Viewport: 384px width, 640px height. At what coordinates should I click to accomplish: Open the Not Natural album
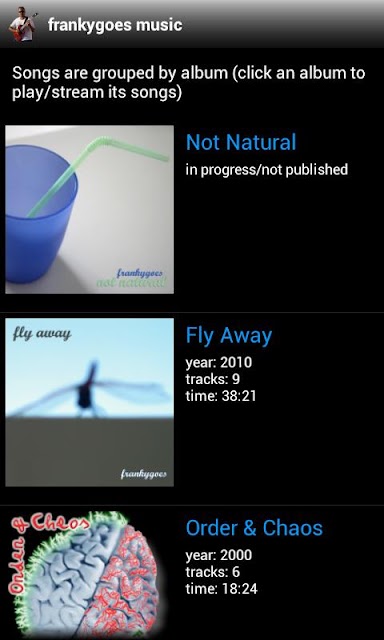tap(192, 209)
